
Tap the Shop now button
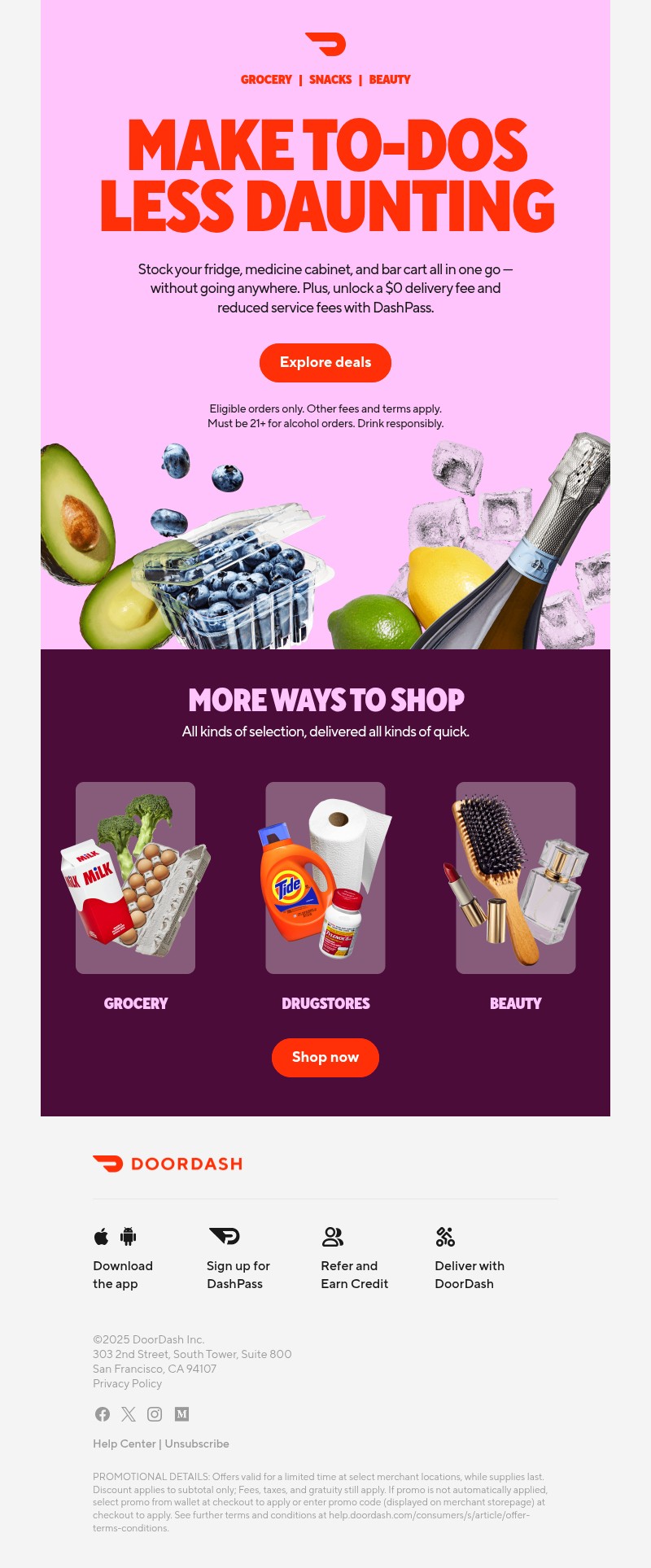click(x=325, y=1057)
